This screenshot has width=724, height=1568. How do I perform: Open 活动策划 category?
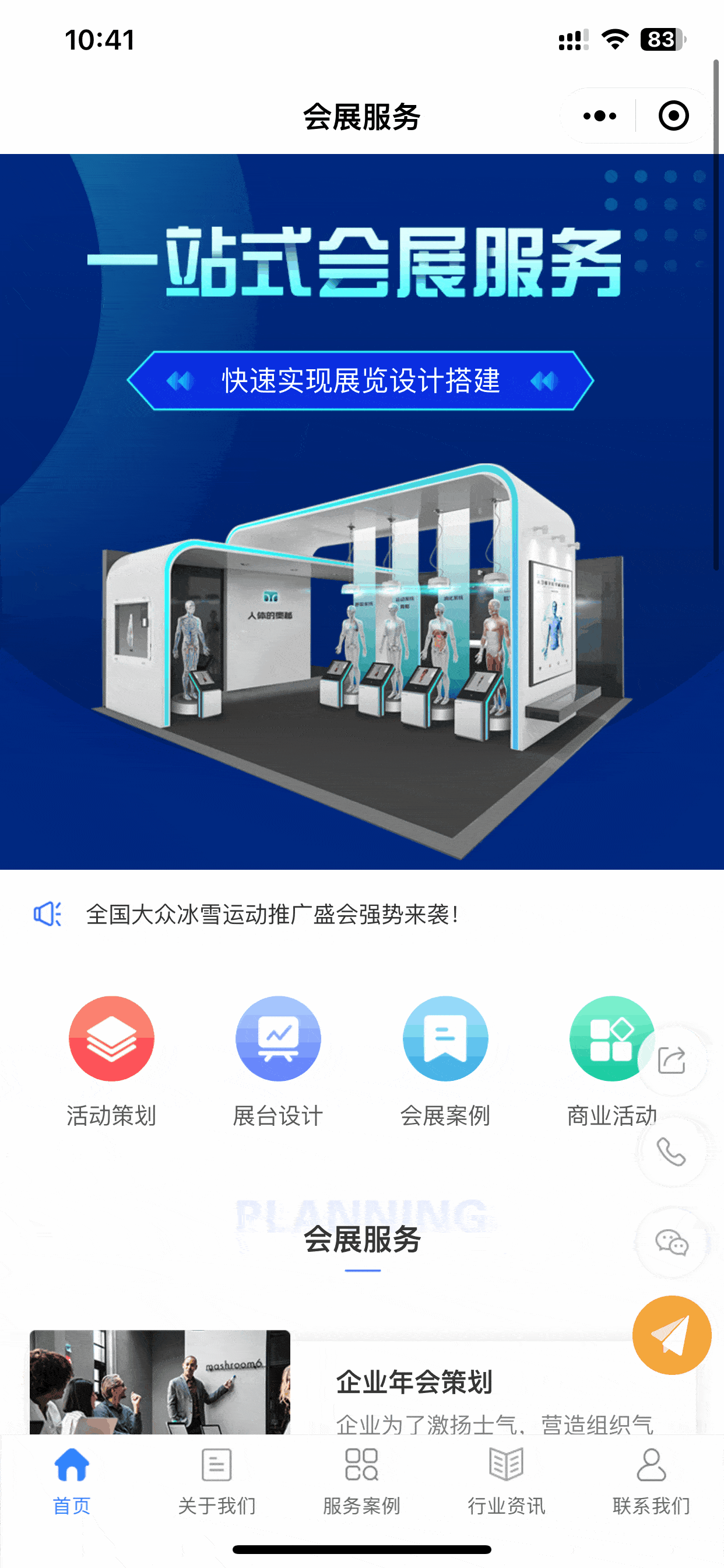tap(111, 1060)
